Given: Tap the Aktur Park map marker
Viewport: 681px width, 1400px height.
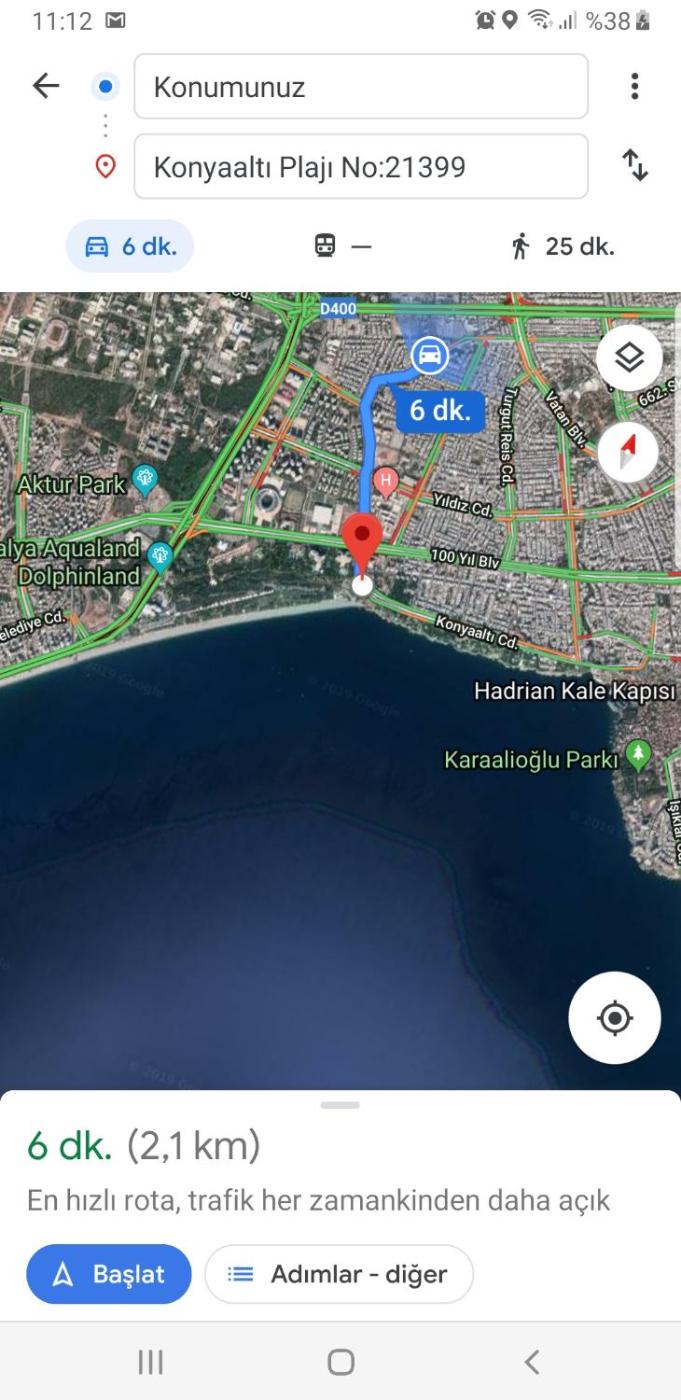Looking at the screenshot, I should 146,482.
